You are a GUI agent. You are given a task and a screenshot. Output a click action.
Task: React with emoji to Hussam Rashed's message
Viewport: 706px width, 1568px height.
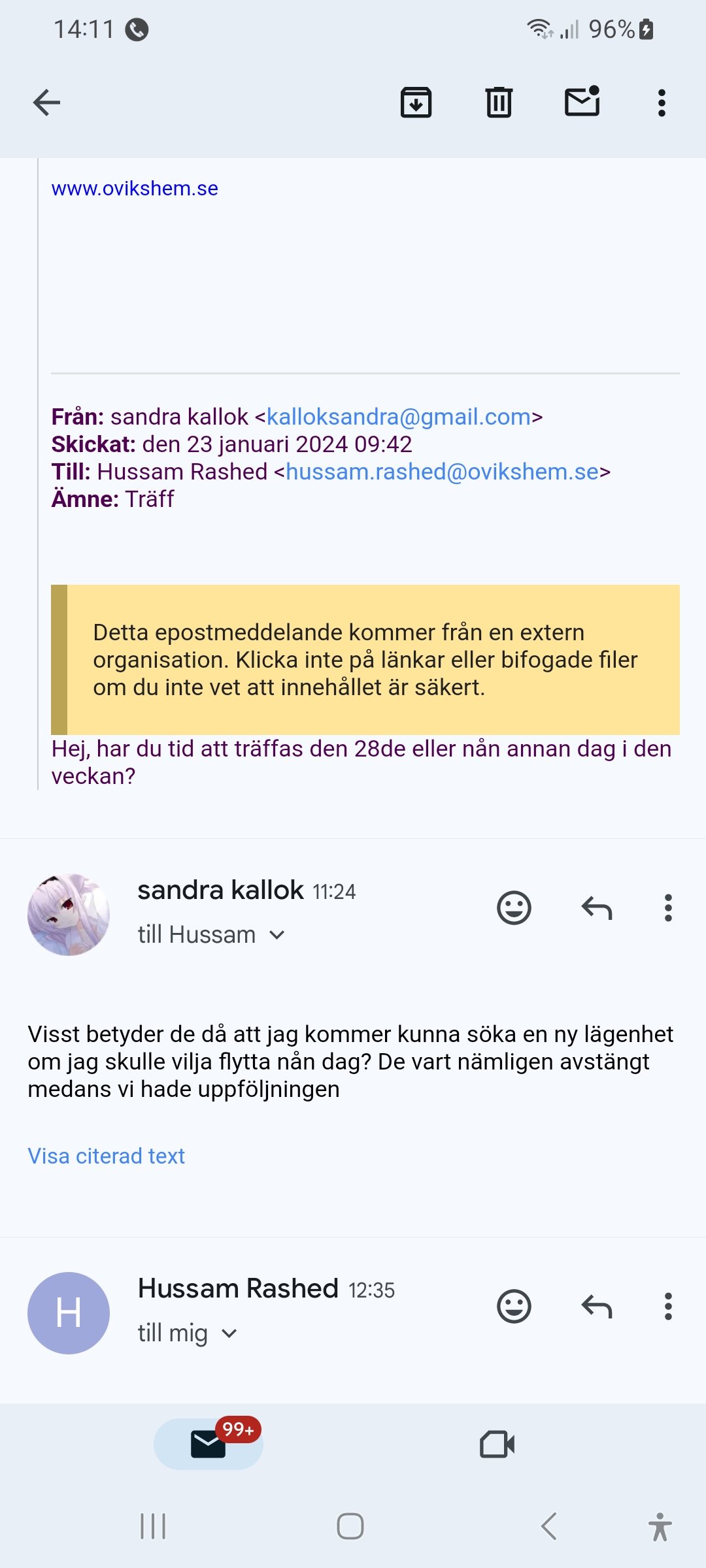[514, 1306]
